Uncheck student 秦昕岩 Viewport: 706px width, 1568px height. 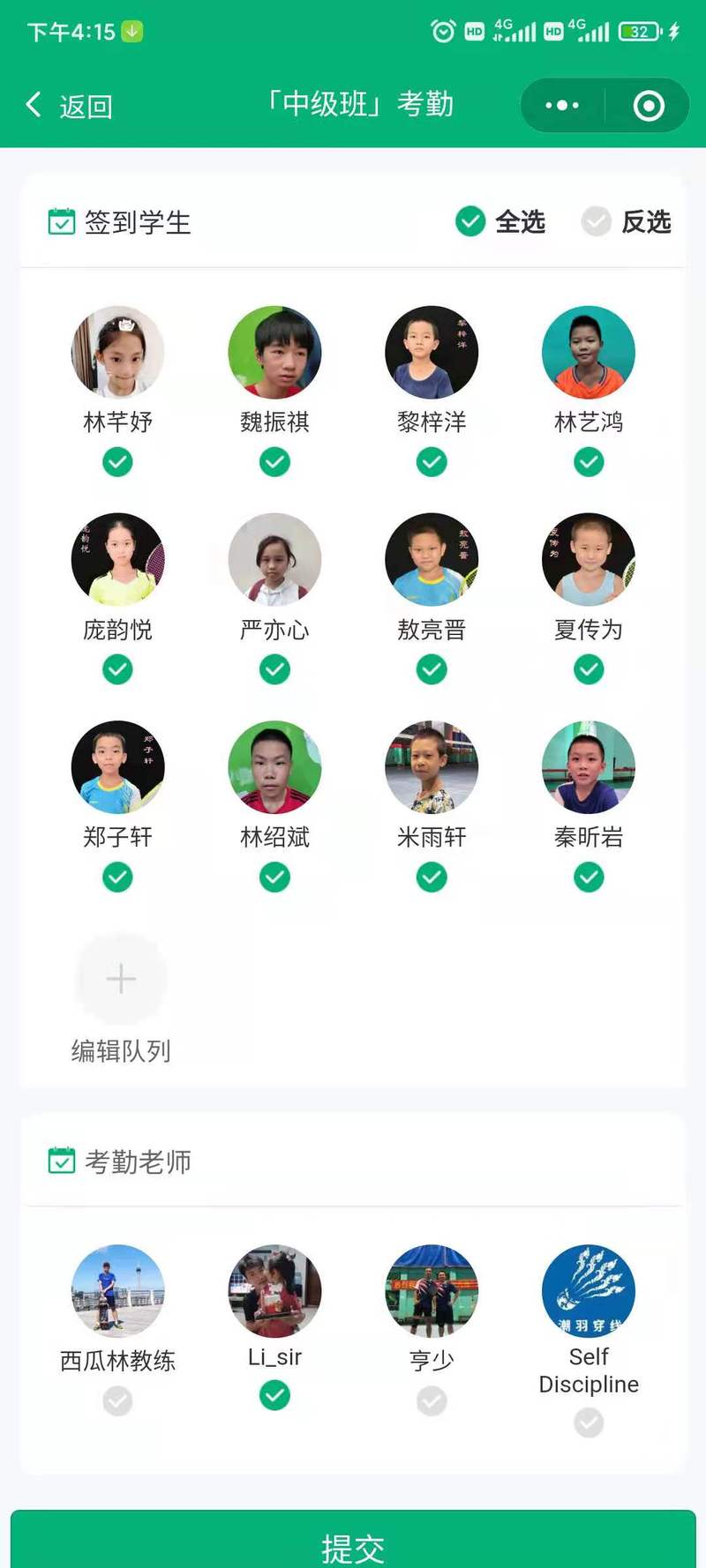pos(589,877)
